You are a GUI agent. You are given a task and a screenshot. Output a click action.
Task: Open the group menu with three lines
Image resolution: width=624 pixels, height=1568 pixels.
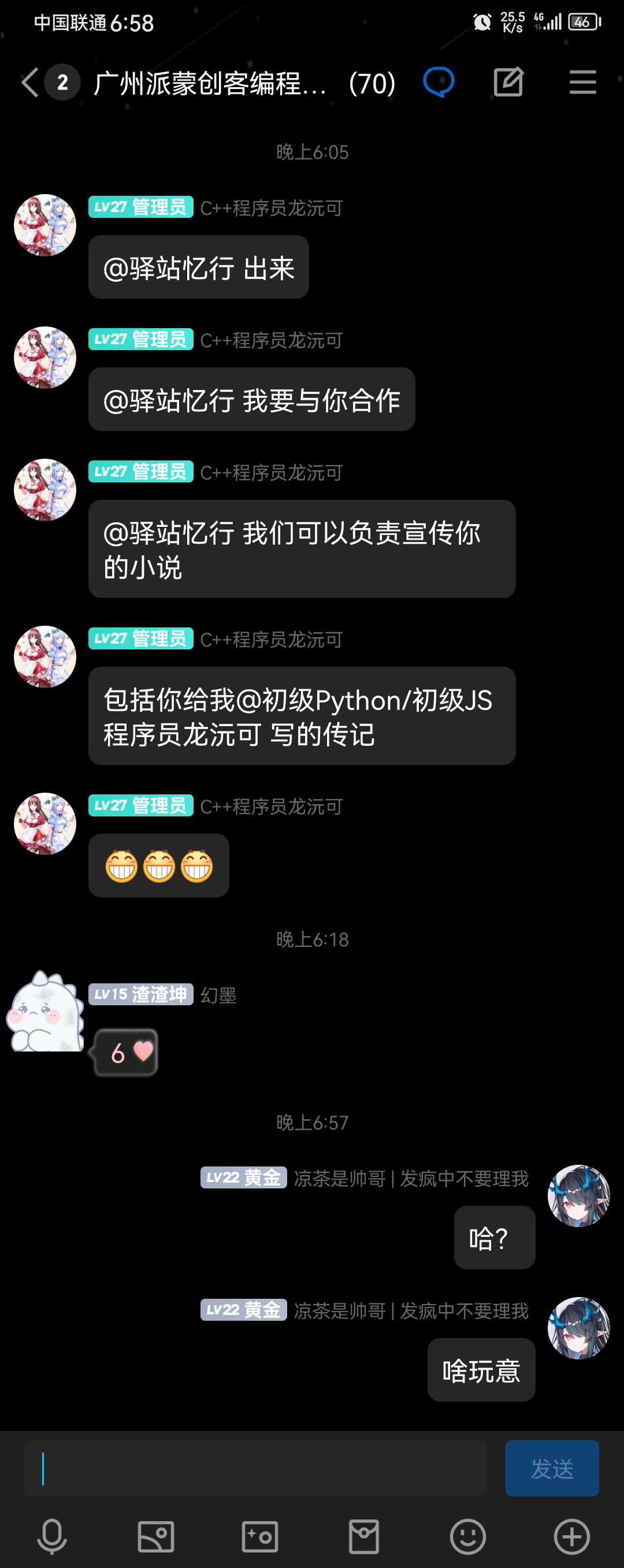(582, 82)
